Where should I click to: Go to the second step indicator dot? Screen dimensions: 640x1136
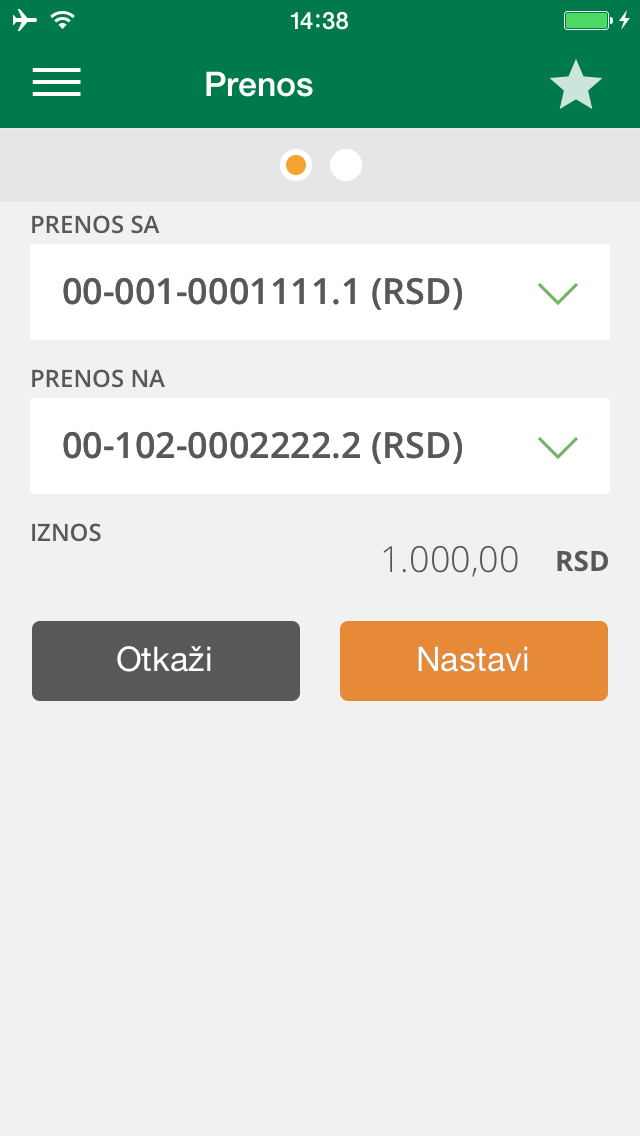coord(346,165)
